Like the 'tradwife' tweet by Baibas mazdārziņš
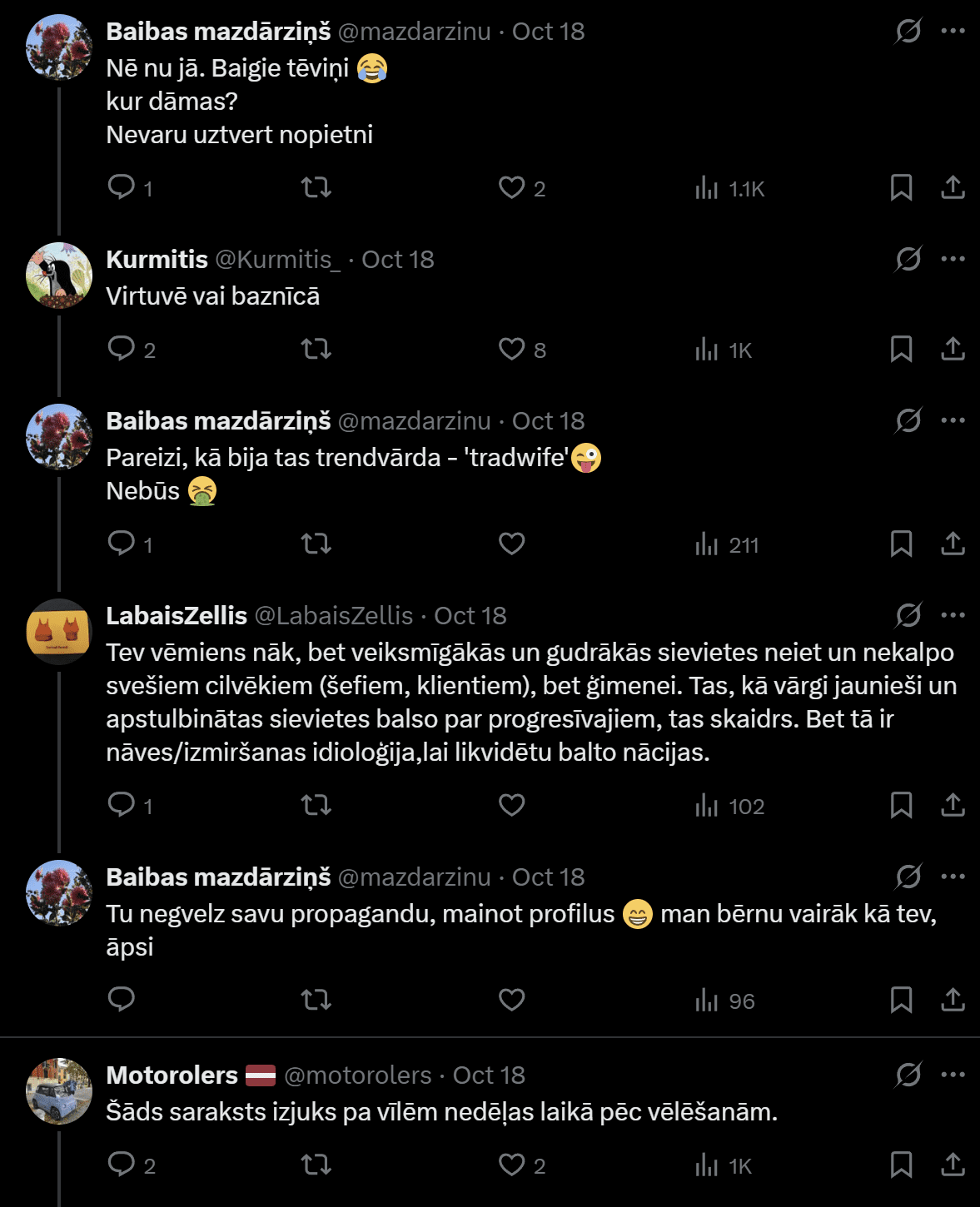This screenshot has height=1207, width=980. click(x=511, y=544)
